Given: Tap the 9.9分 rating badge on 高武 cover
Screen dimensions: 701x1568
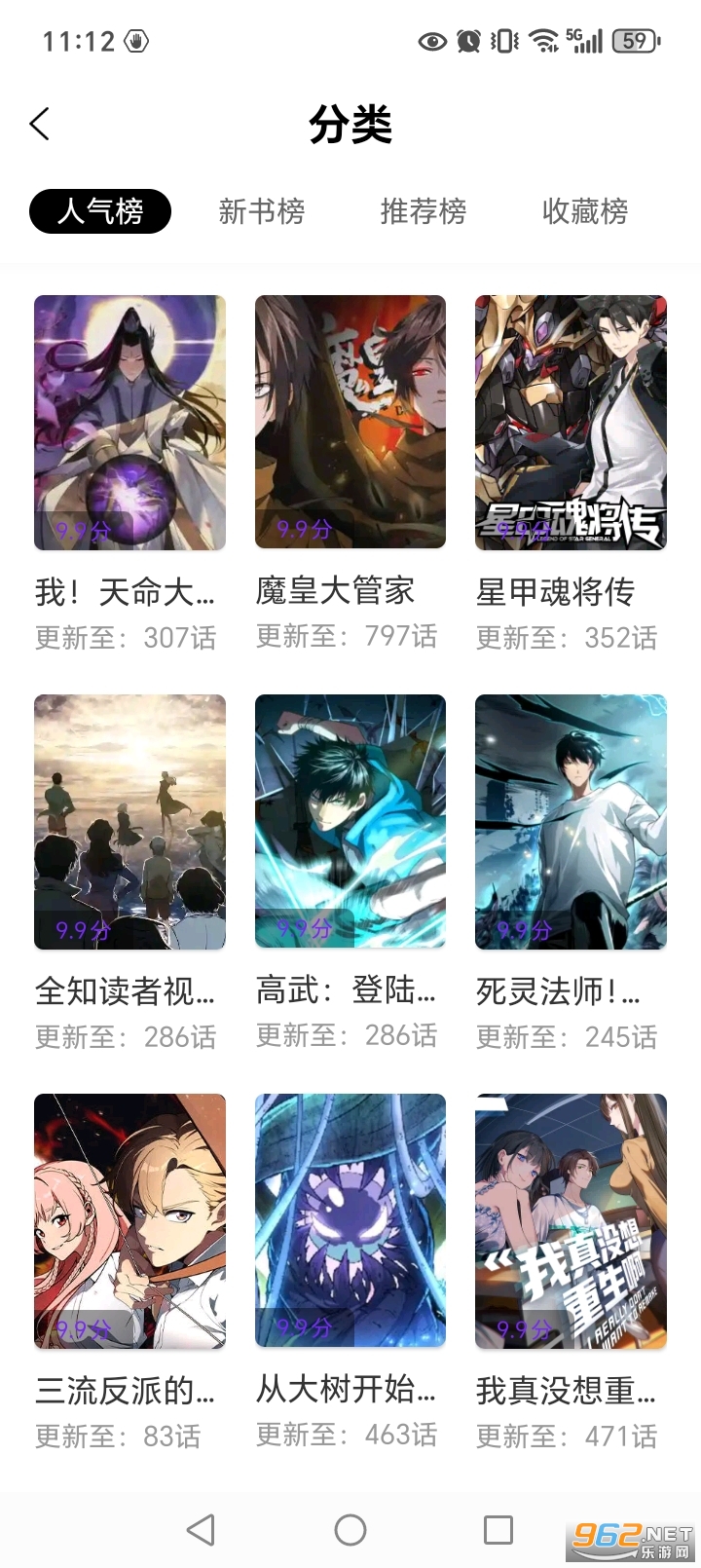Looking at the screenshot, I should [x=302, y=929].
